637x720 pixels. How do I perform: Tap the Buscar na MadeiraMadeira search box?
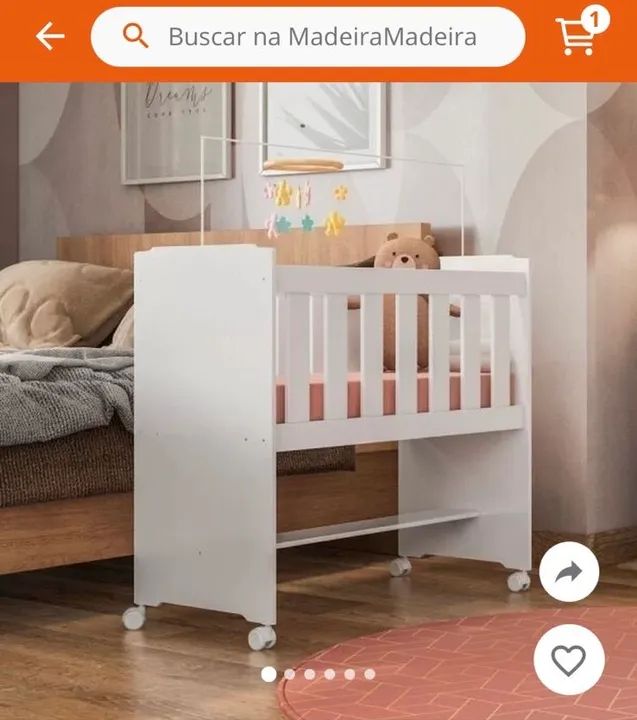click(308, 37)
